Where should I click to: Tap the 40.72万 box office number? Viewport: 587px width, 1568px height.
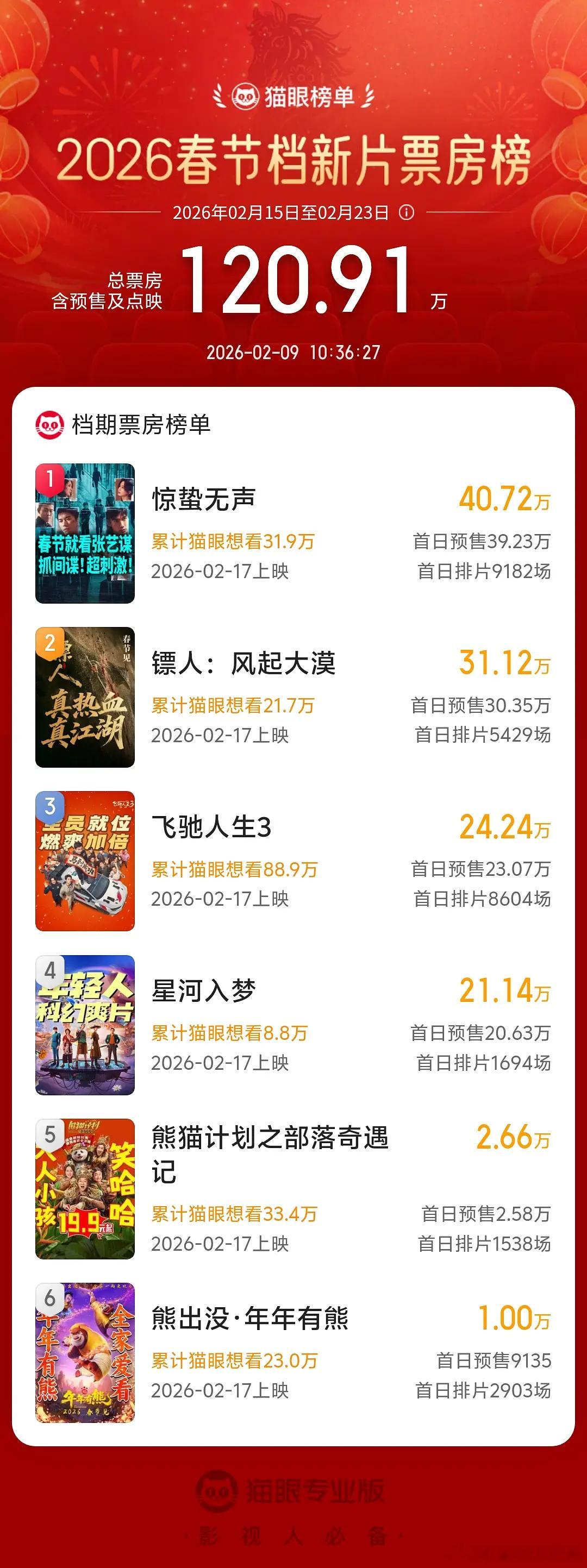505,499
